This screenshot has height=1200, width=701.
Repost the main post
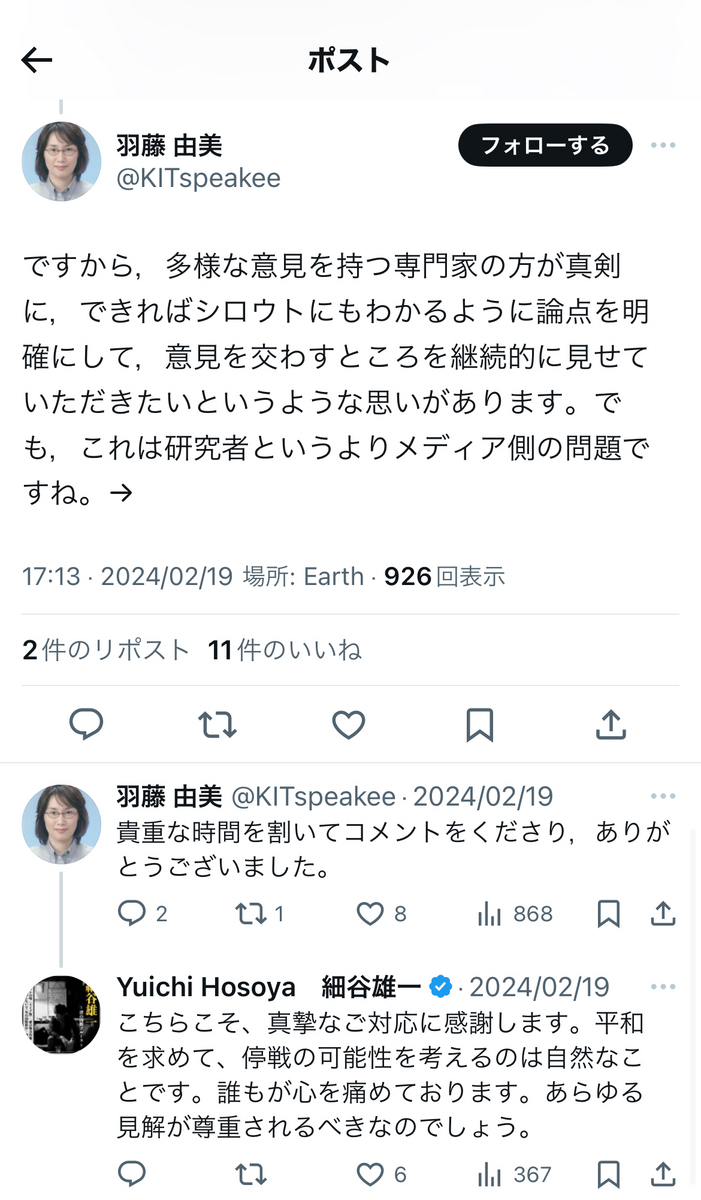click(x=217, y=724)
